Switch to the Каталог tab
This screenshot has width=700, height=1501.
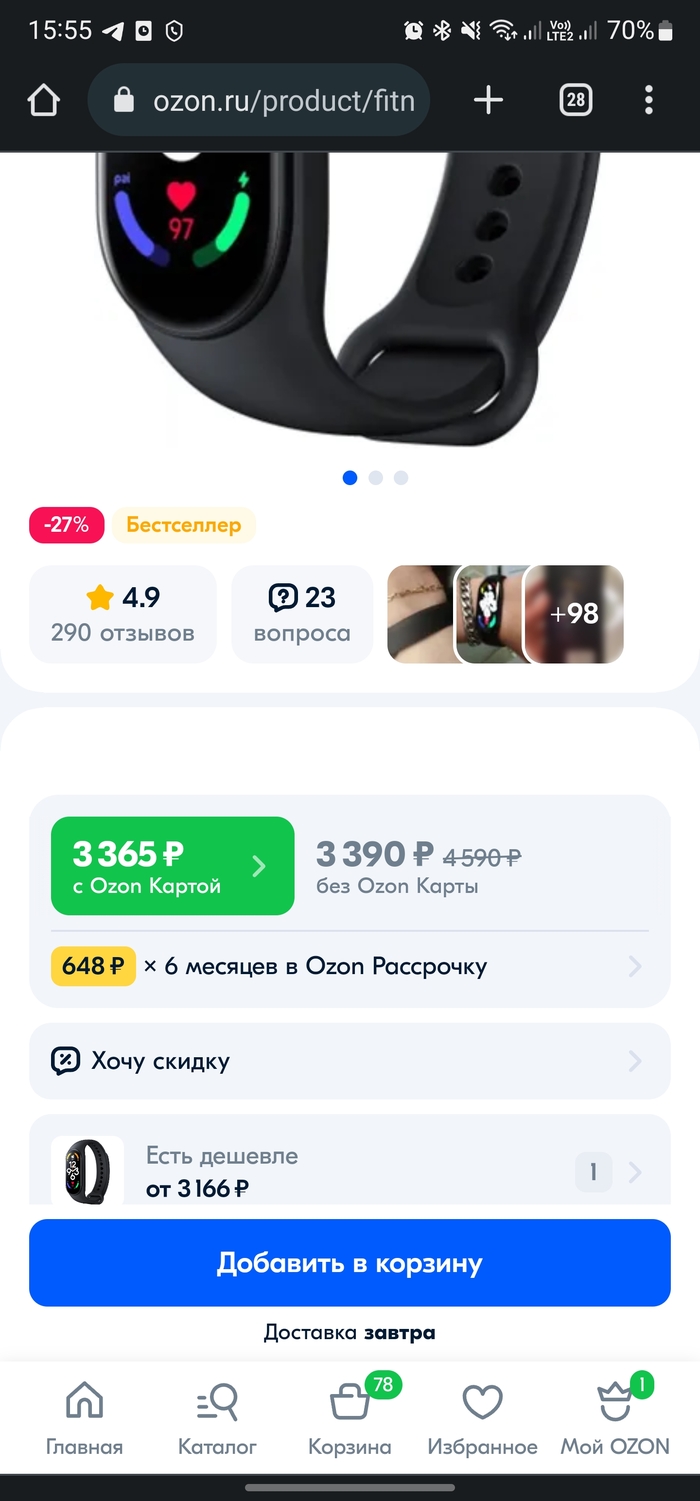pos(217,1417)
